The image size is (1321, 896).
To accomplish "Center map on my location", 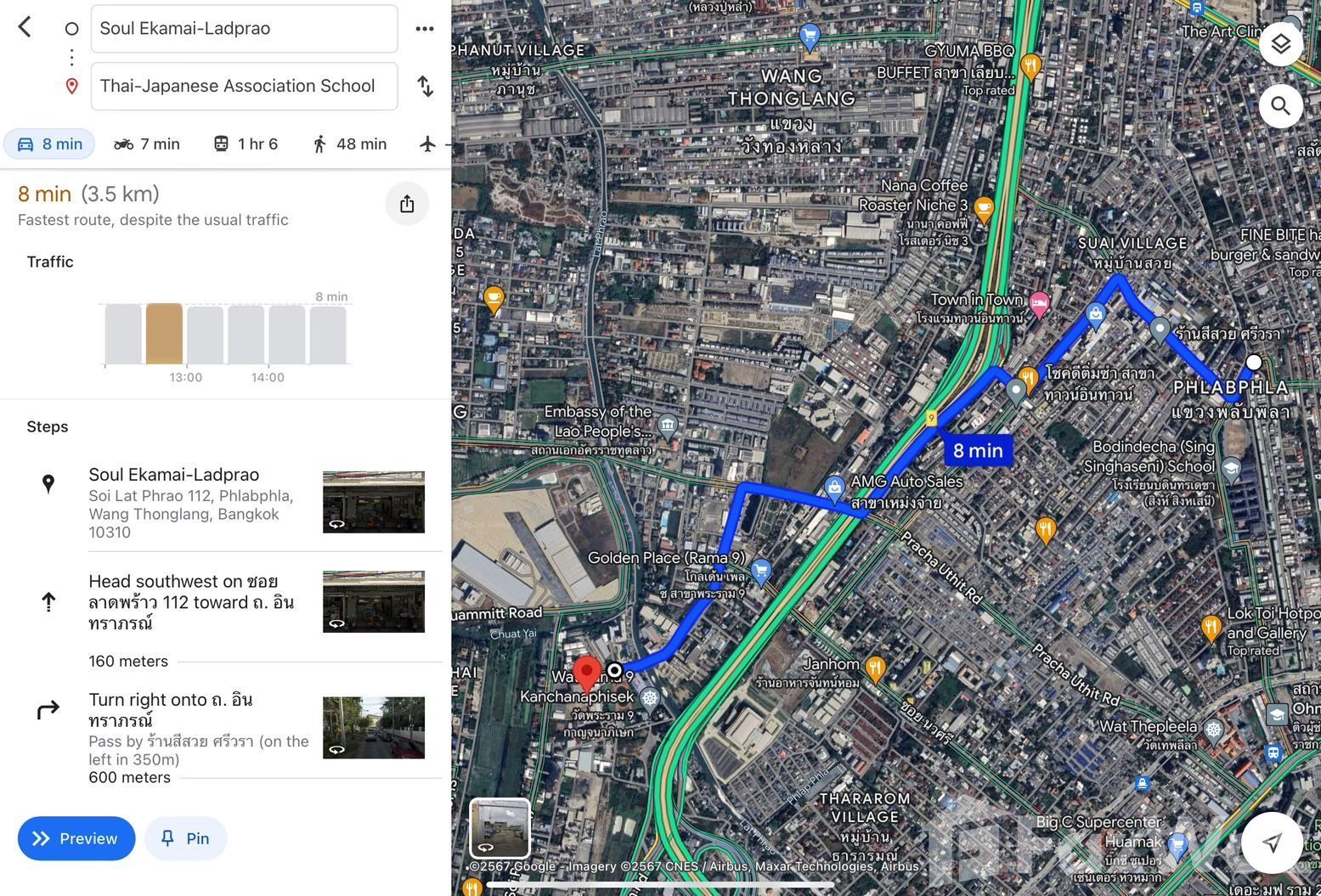I will coord(1271,842).
